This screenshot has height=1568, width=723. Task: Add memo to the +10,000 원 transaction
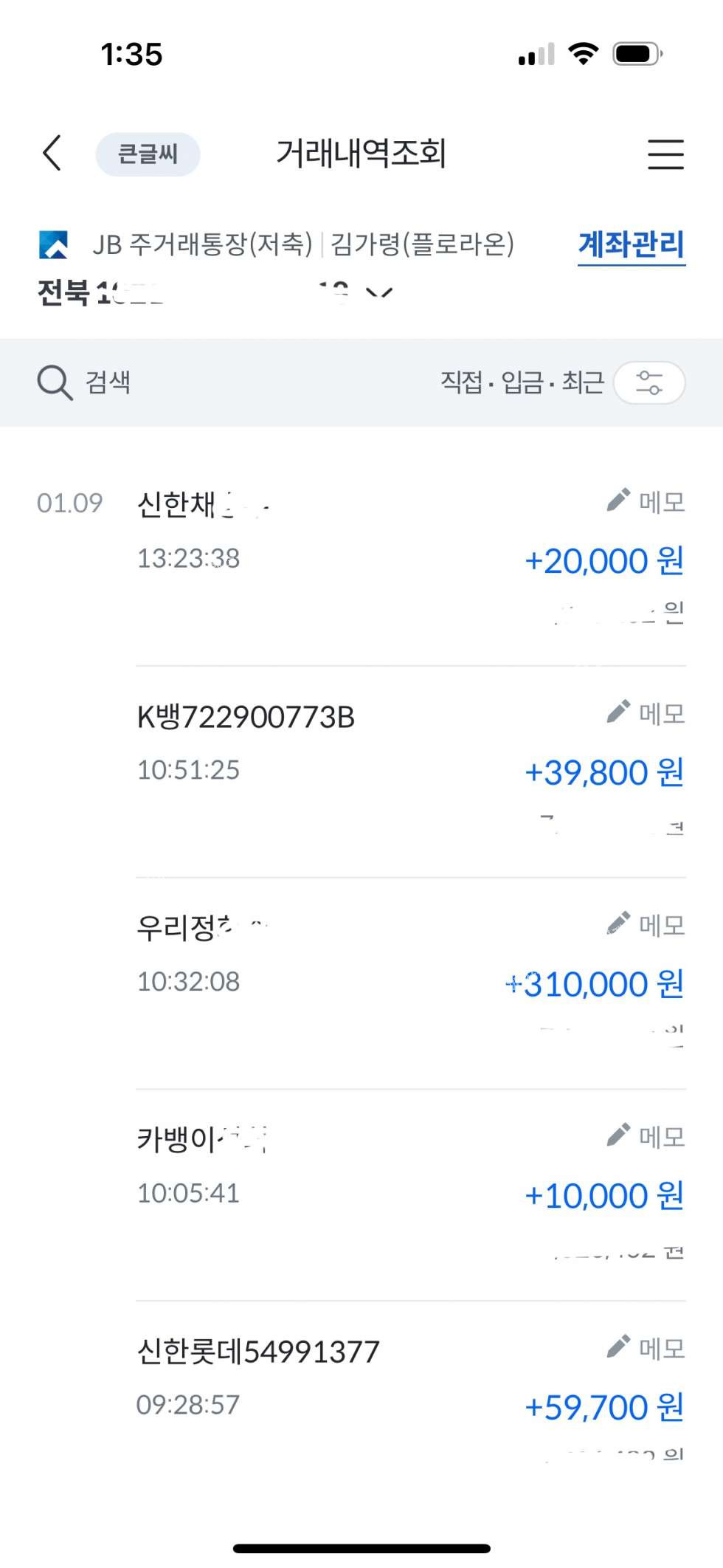click(646, 1136)
